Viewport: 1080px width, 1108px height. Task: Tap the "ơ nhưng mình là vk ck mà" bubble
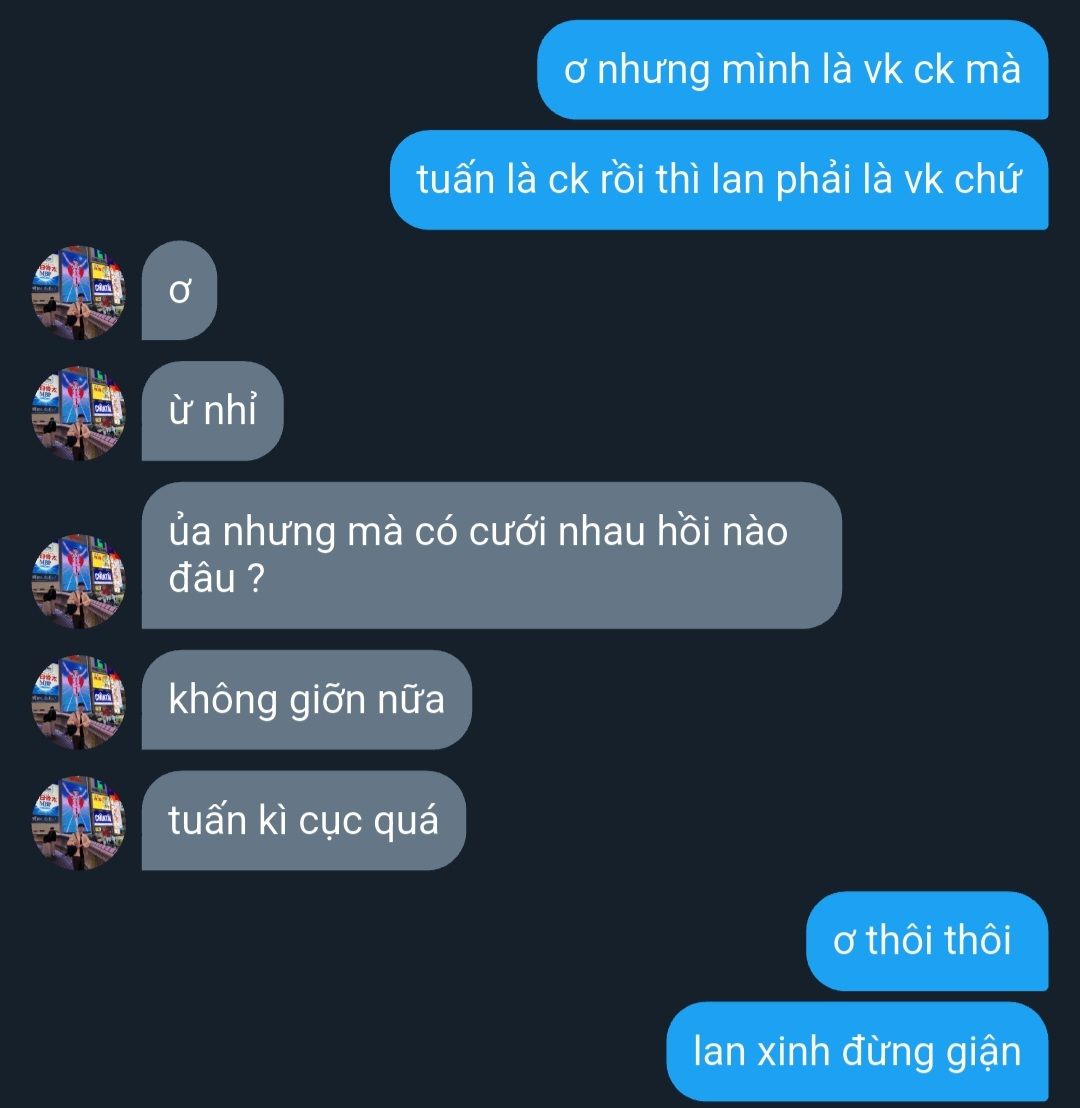click(792, 70)
